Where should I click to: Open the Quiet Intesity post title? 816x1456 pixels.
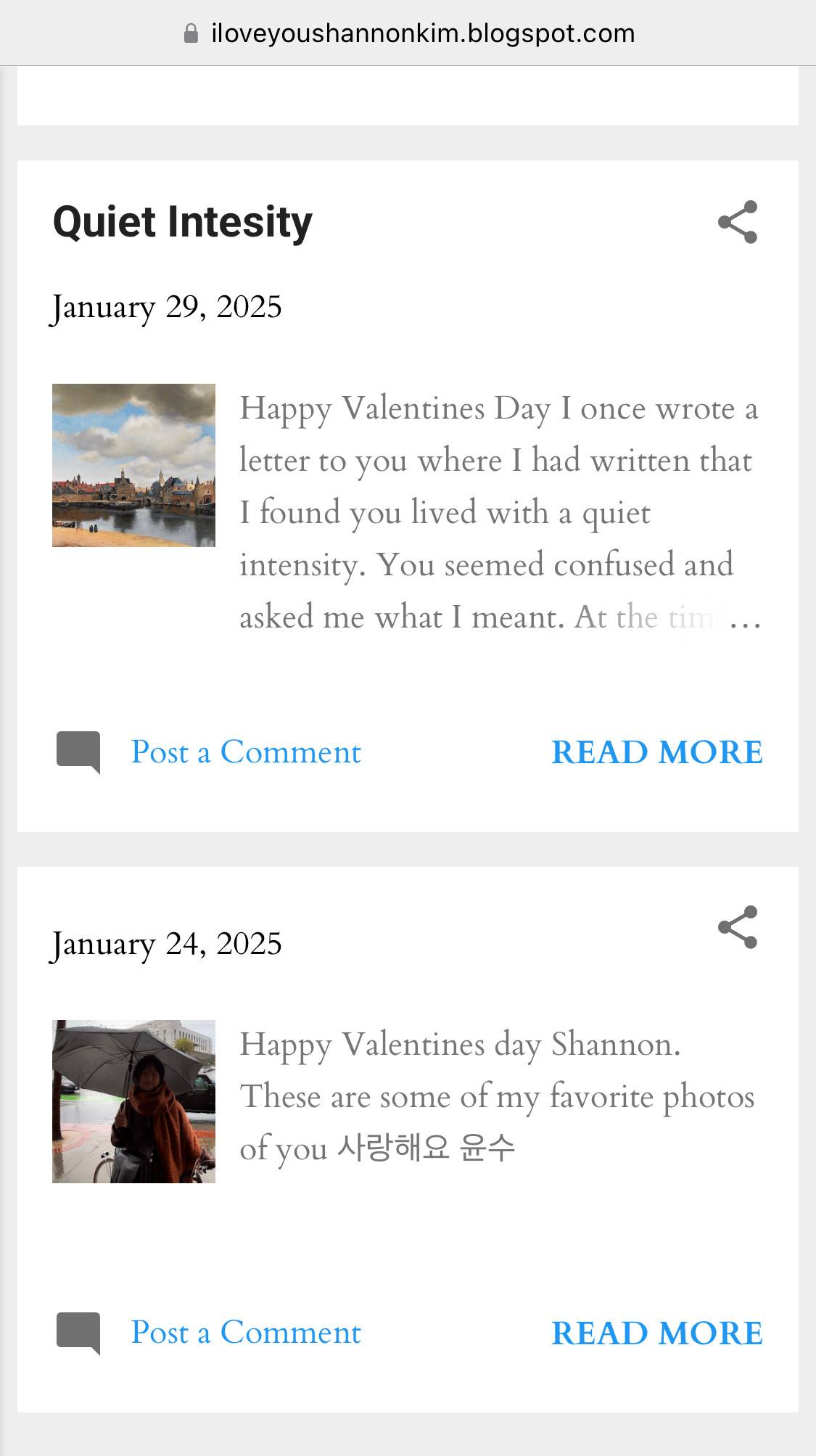click(x=183, y=222)
